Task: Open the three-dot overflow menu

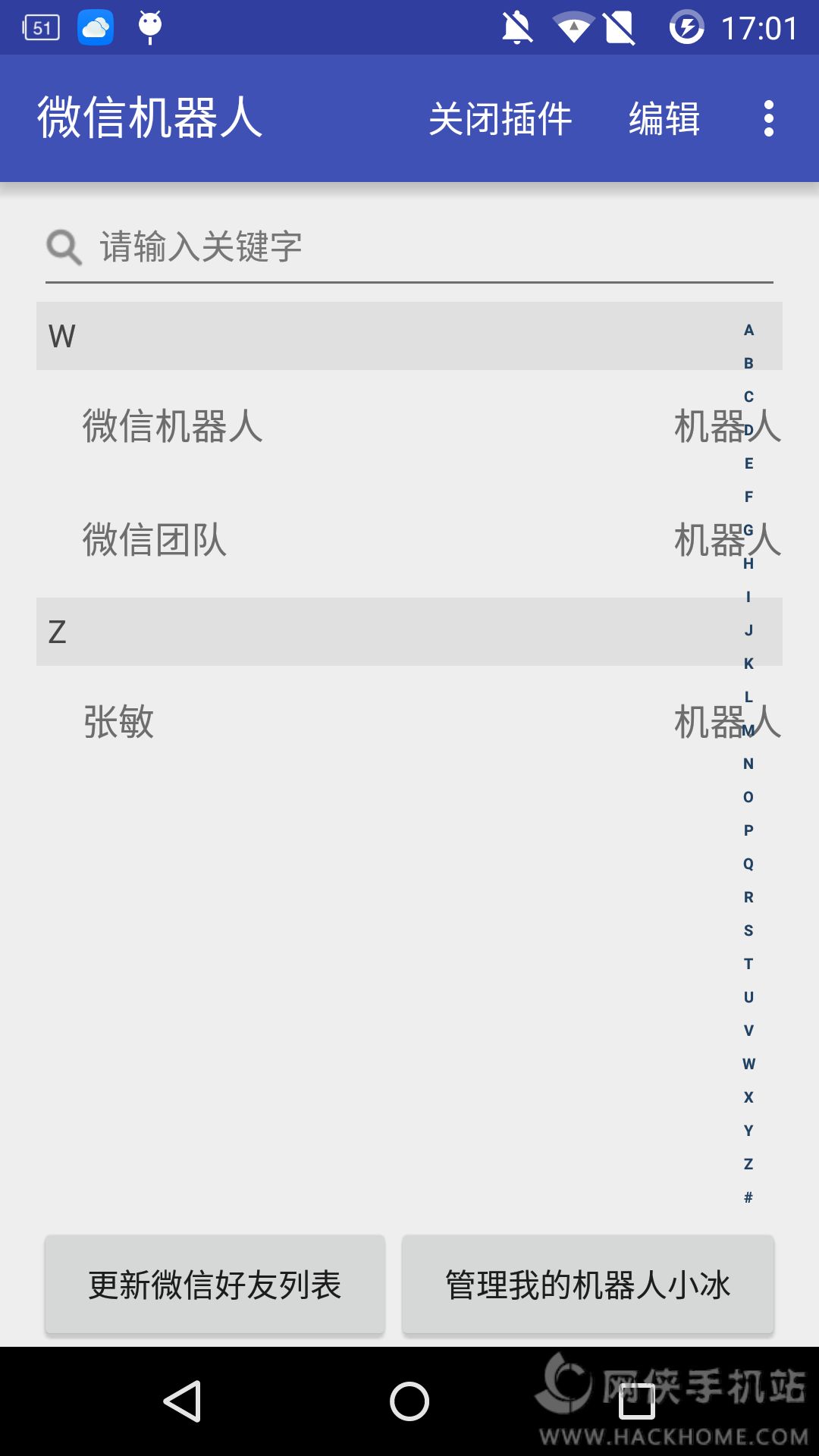Action: (768, 119)
